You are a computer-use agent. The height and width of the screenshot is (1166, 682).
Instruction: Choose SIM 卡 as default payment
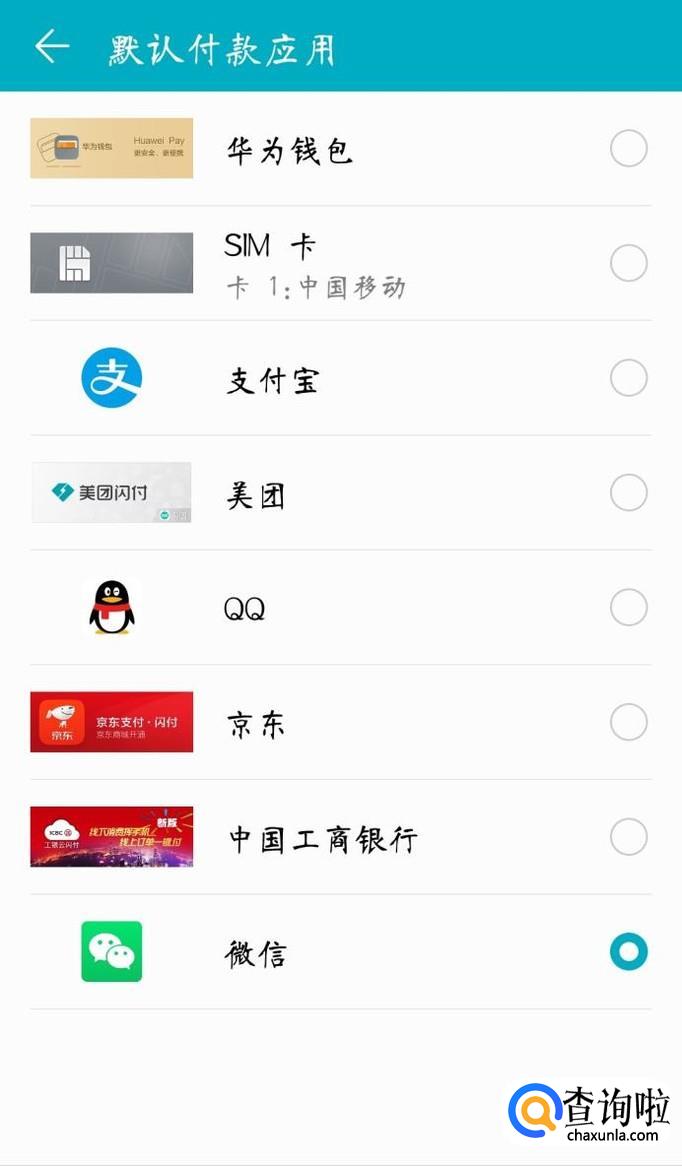pos(628,264)
